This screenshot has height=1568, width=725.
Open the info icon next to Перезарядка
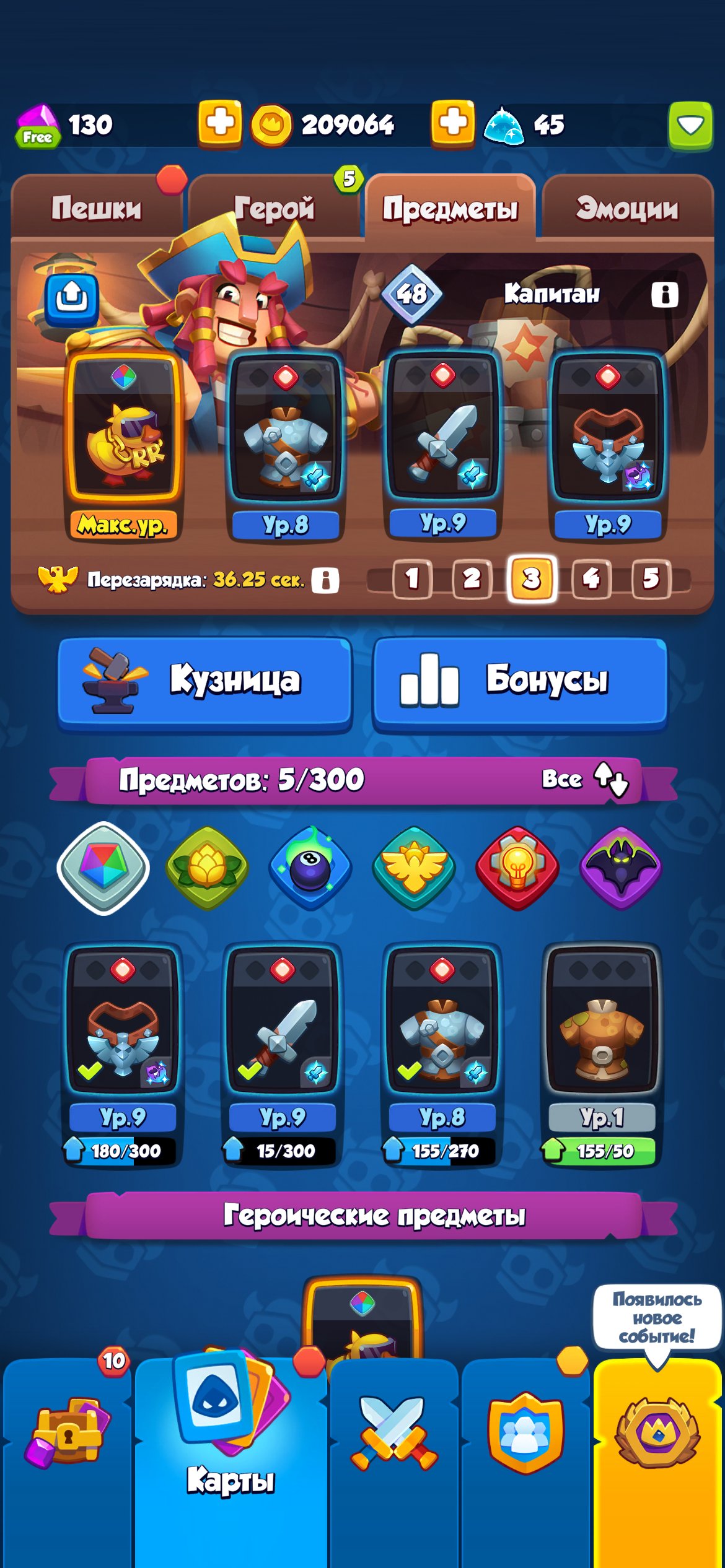click(325, 580)
